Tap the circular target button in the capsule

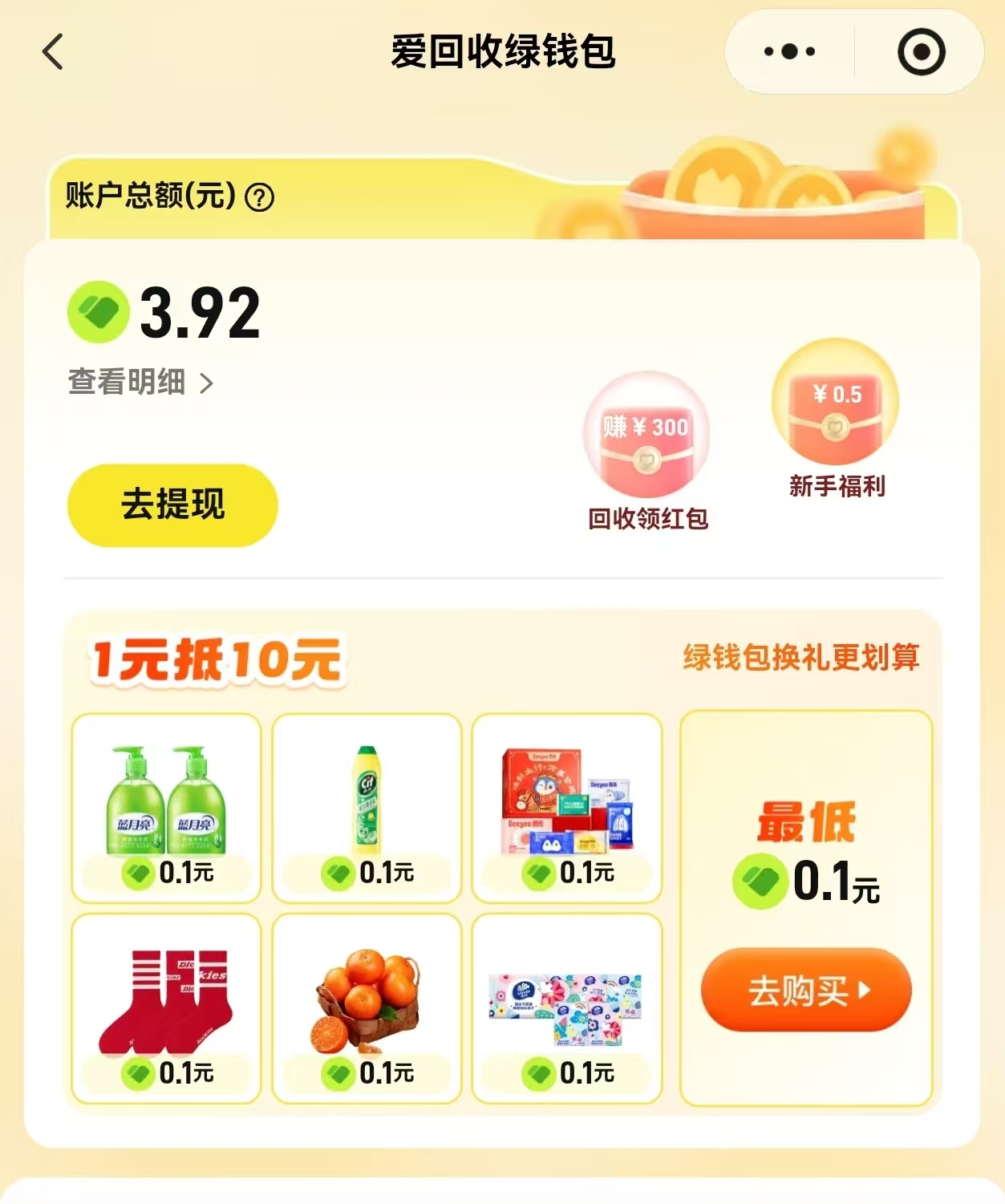tap(919, 51)
